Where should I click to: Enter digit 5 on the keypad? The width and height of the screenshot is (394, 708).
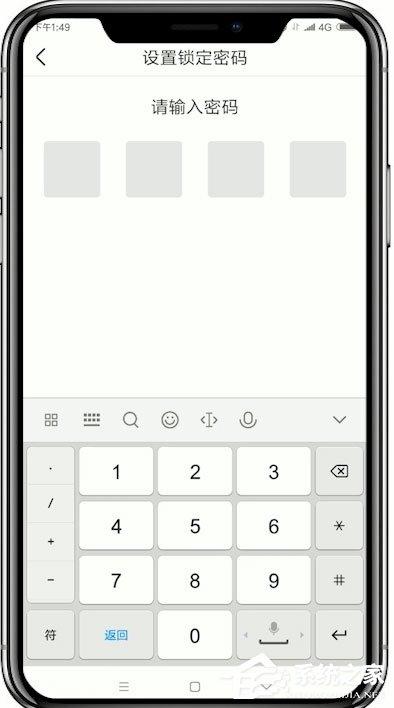tap(195, 526)
